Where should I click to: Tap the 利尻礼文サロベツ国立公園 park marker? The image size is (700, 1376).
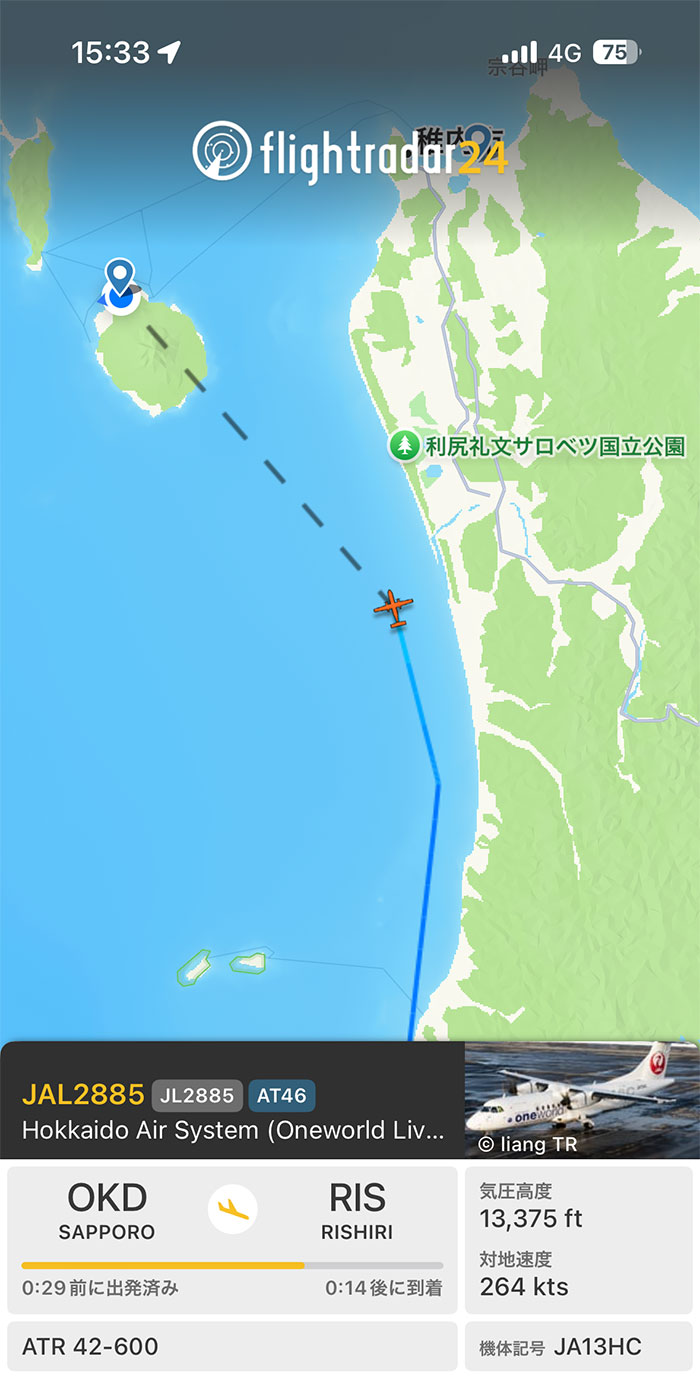point(404,446)
